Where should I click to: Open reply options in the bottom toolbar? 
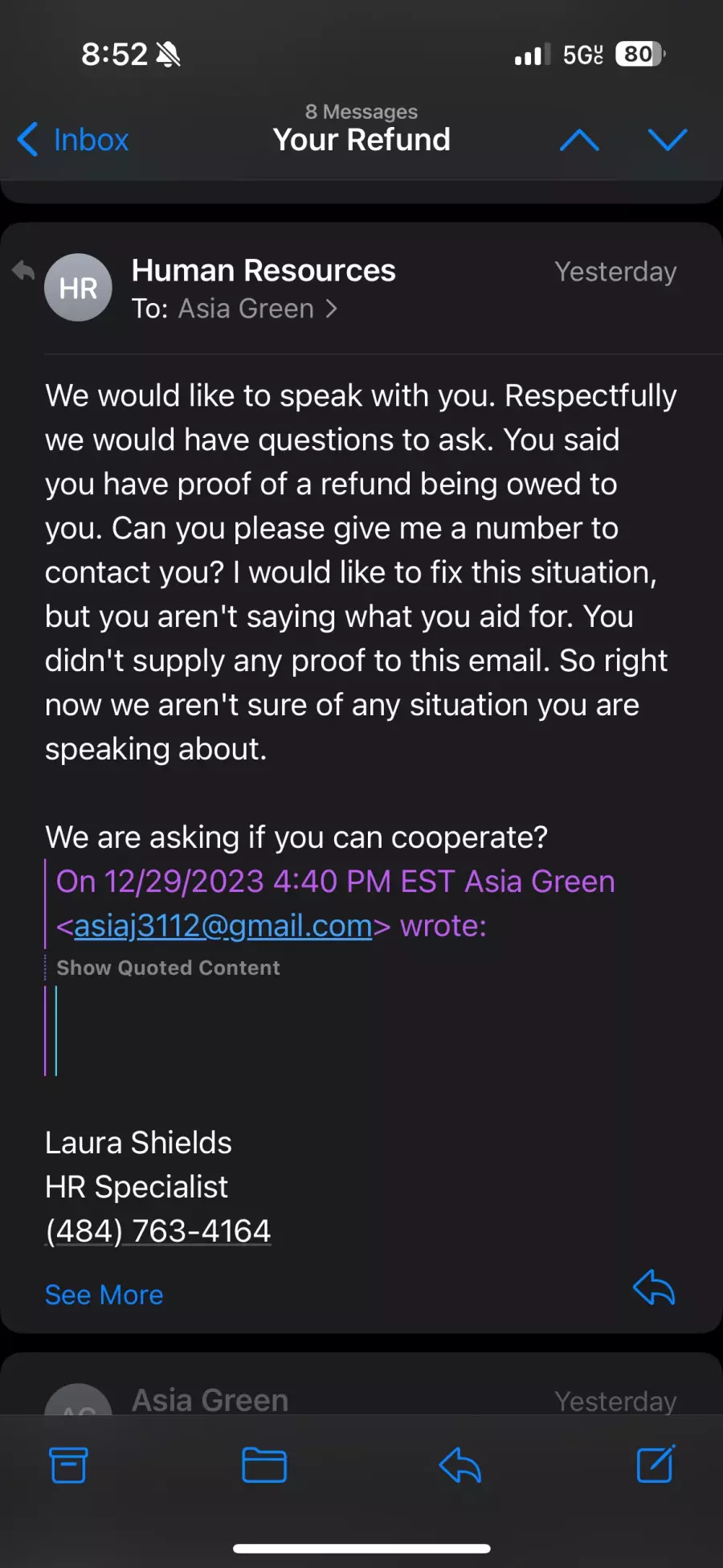coord(460,1464)
